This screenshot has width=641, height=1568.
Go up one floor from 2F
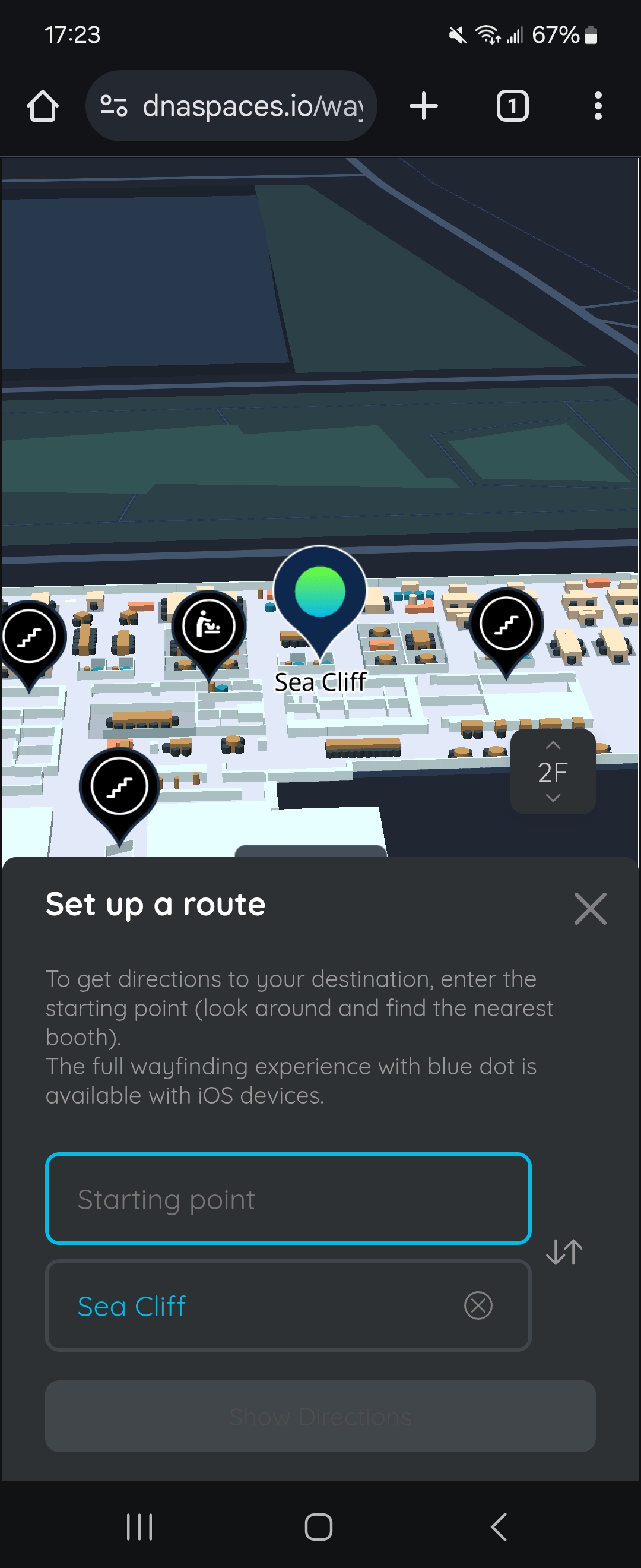click(552, 745)
